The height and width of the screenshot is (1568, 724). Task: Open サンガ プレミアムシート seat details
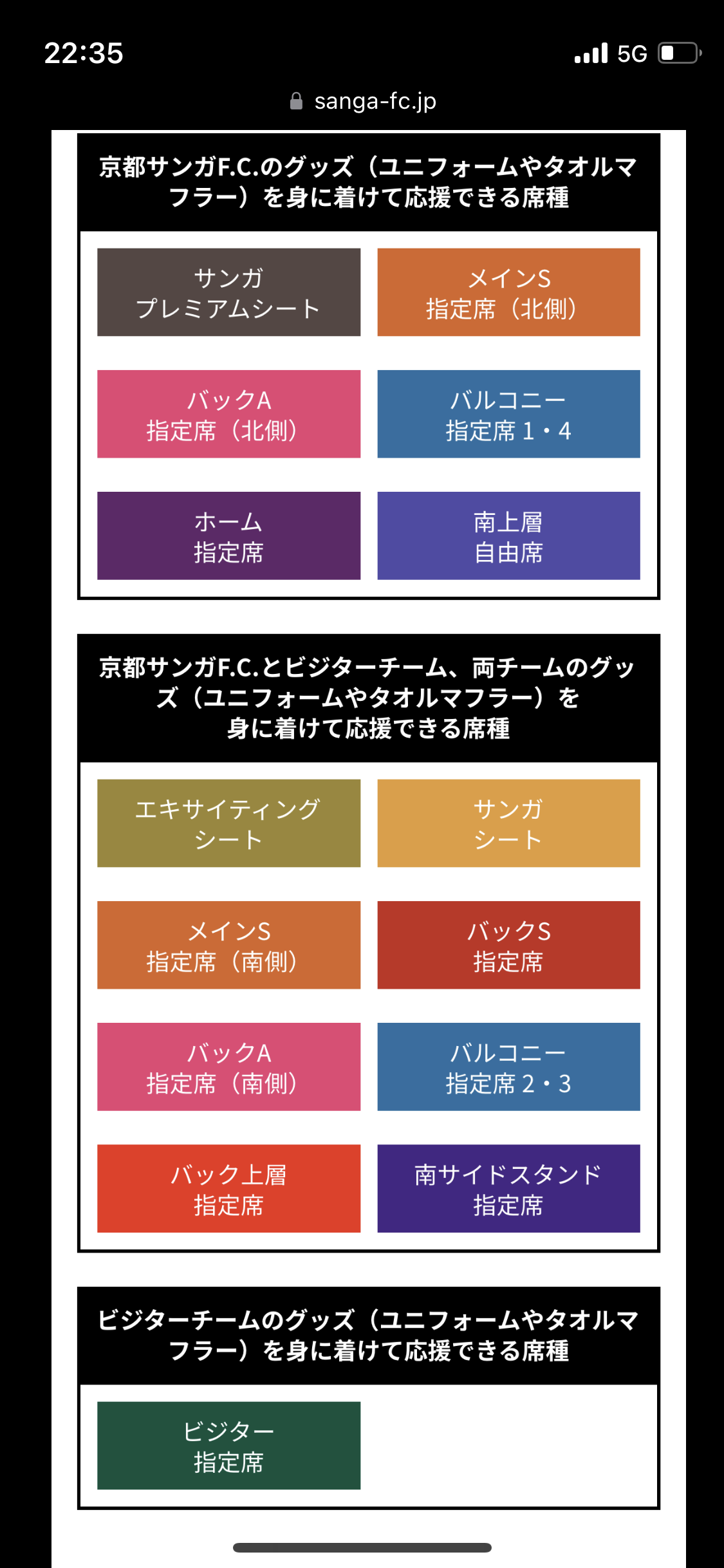click(228, 292)
